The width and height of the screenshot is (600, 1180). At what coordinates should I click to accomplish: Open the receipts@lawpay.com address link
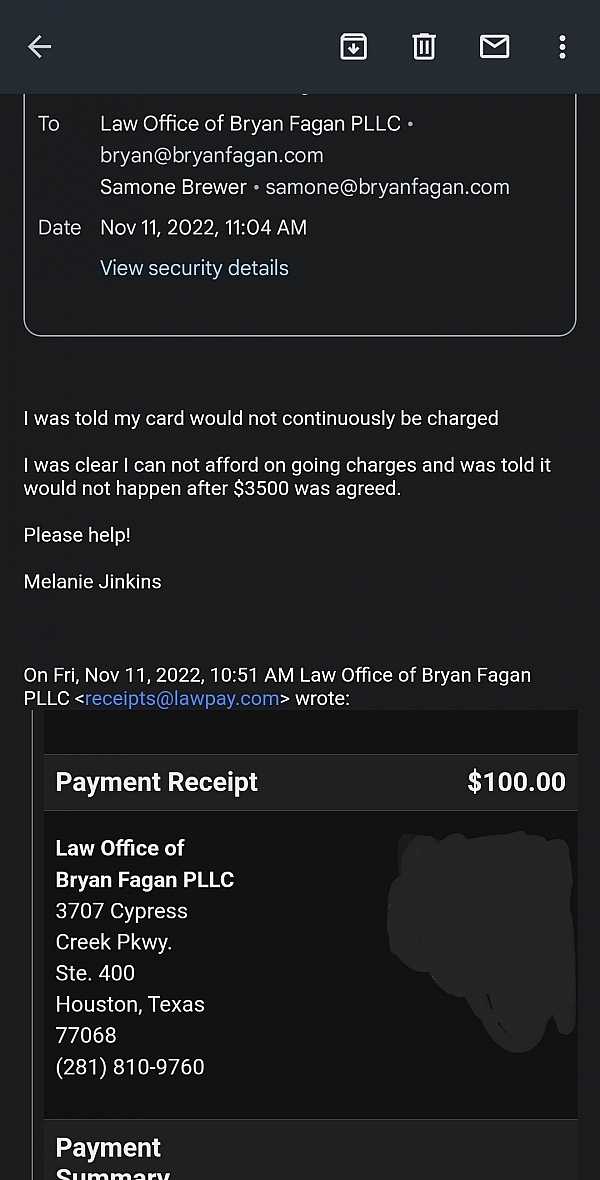tap(182, 699)
